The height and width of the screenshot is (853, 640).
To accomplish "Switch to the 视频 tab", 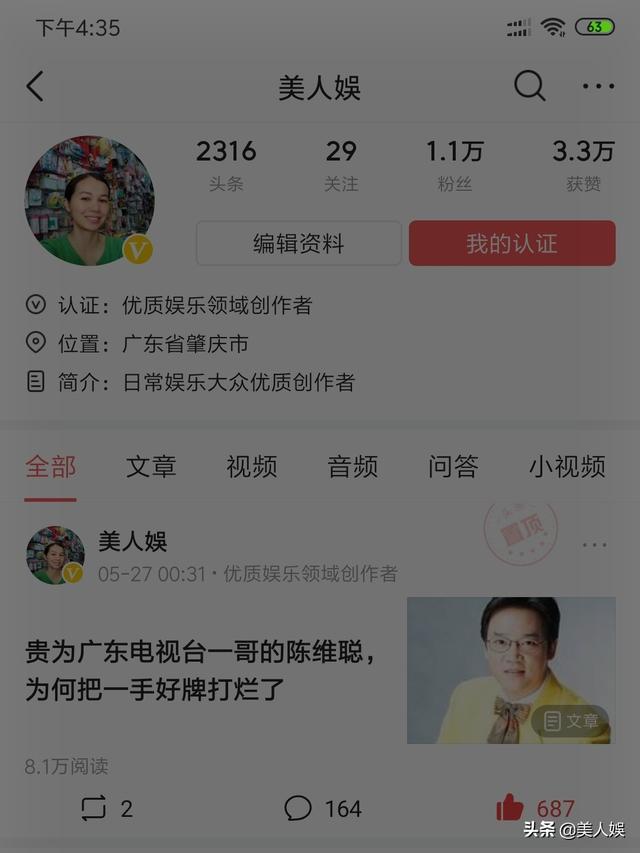I will 252,467.
